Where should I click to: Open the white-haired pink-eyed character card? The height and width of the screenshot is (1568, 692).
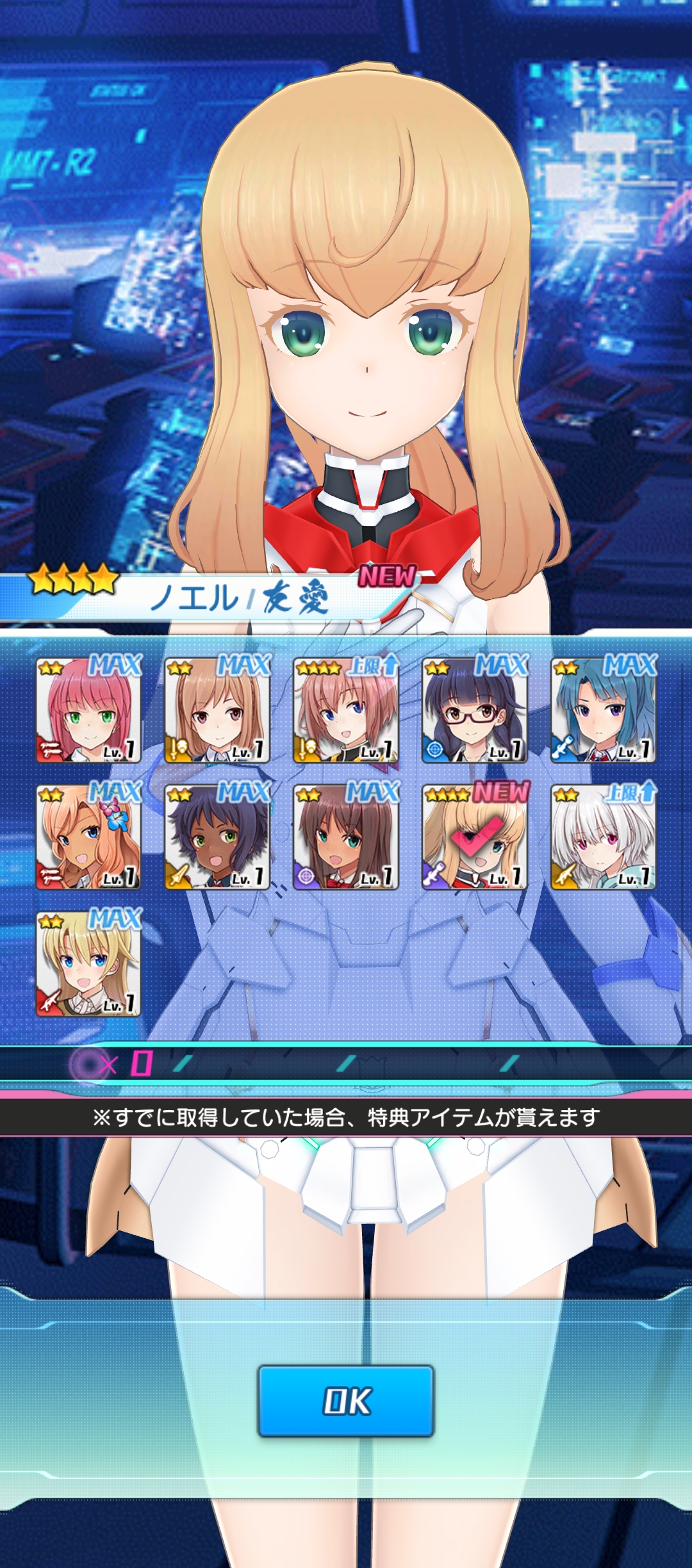604,837
